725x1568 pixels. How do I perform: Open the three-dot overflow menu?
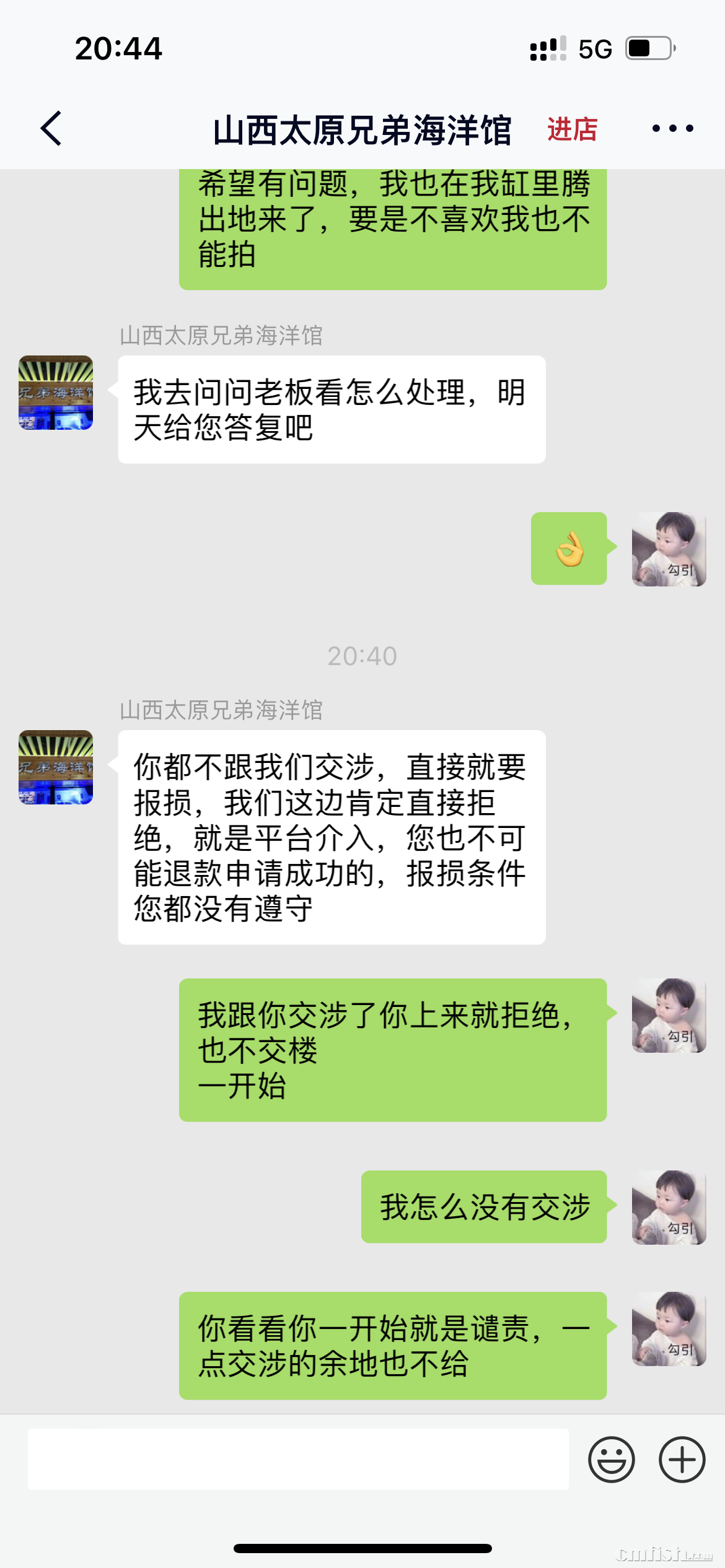click(x=672, y=129)
